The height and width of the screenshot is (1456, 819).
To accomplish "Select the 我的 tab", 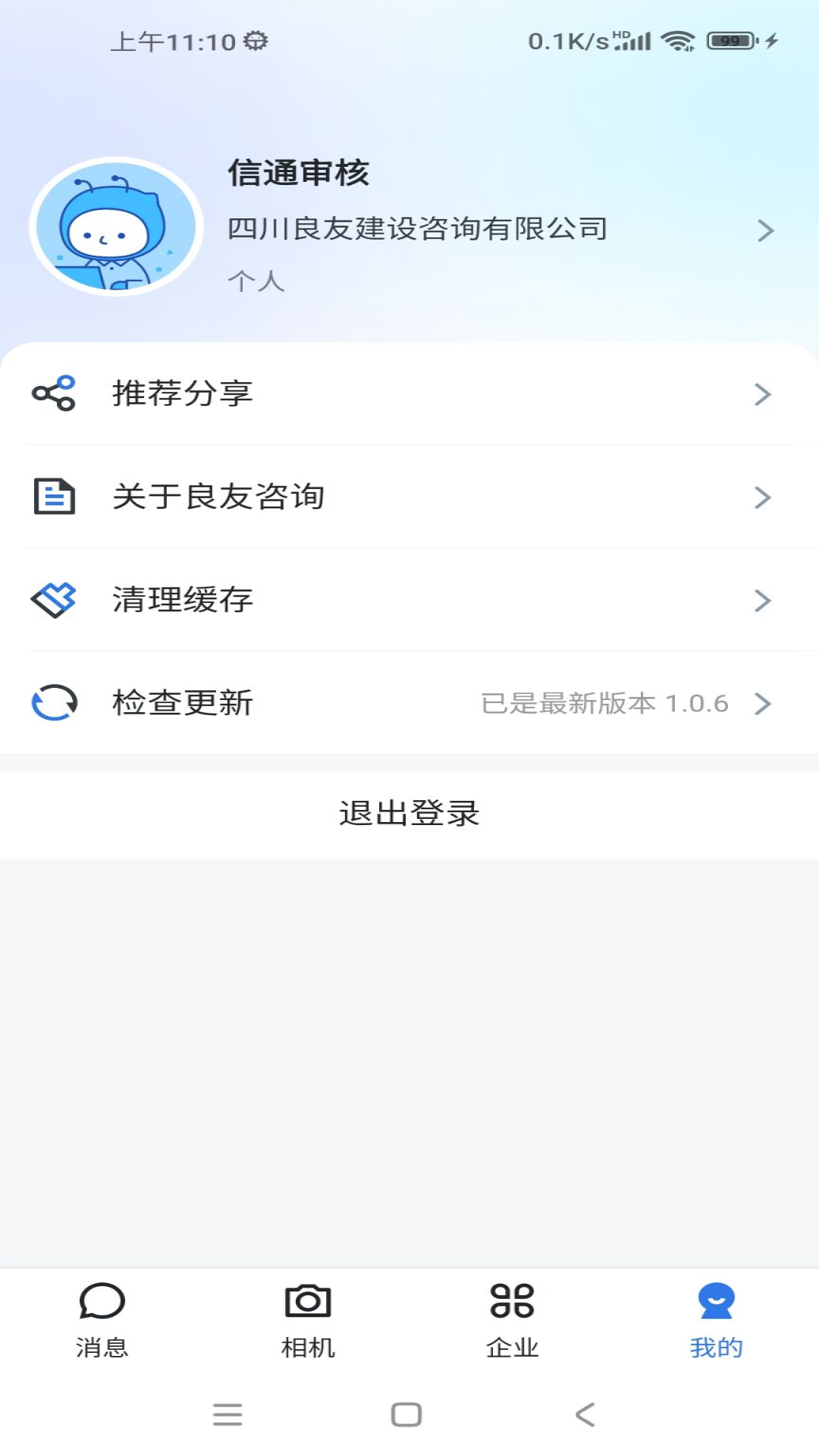I will [x=716, y=1319].
